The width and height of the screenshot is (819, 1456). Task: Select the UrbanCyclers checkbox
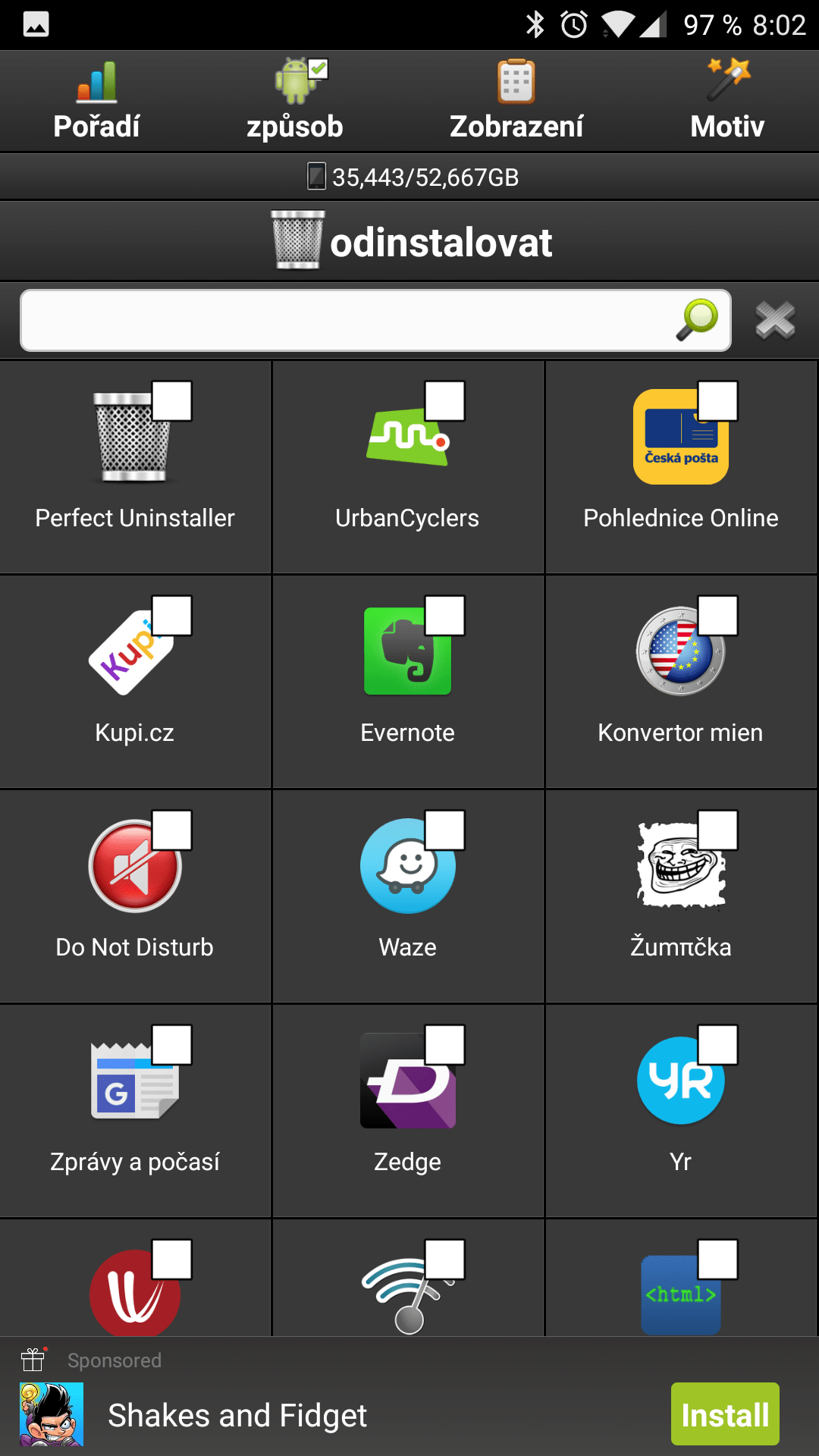click(x=445, y=400)
